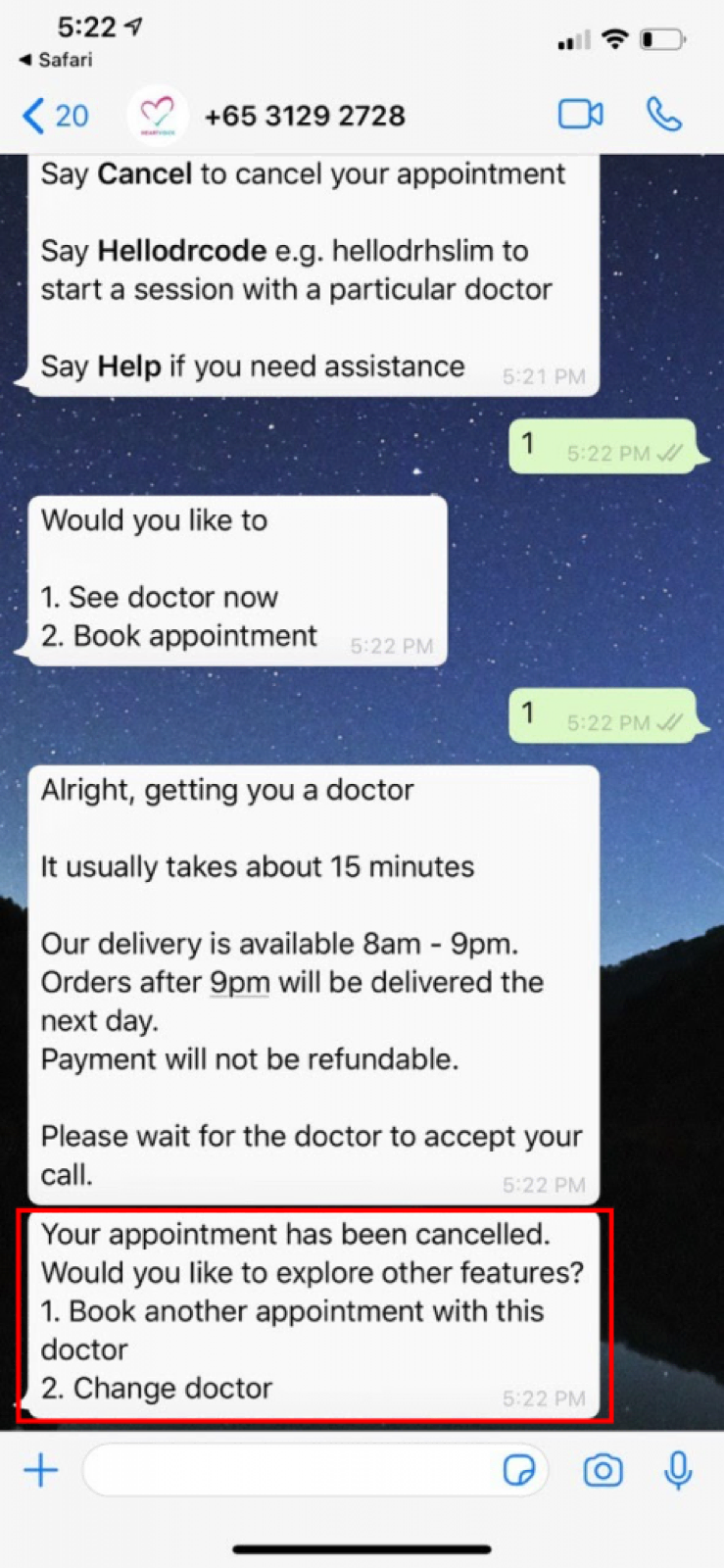Record a voice message
The width and height of the screenshot is (724, 1568).
[678, 1470]
